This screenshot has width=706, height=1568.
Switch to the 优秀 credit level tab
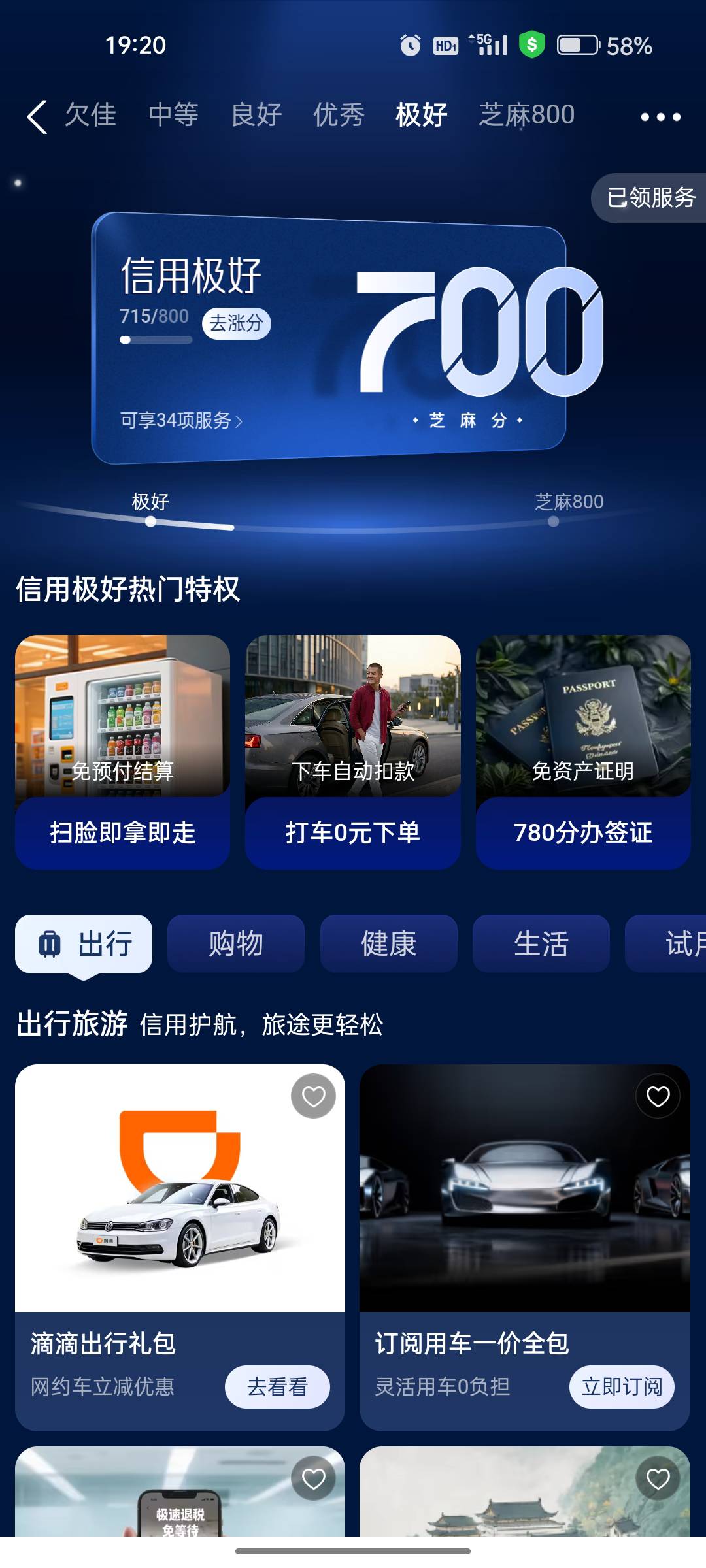[x=339, y=115]
